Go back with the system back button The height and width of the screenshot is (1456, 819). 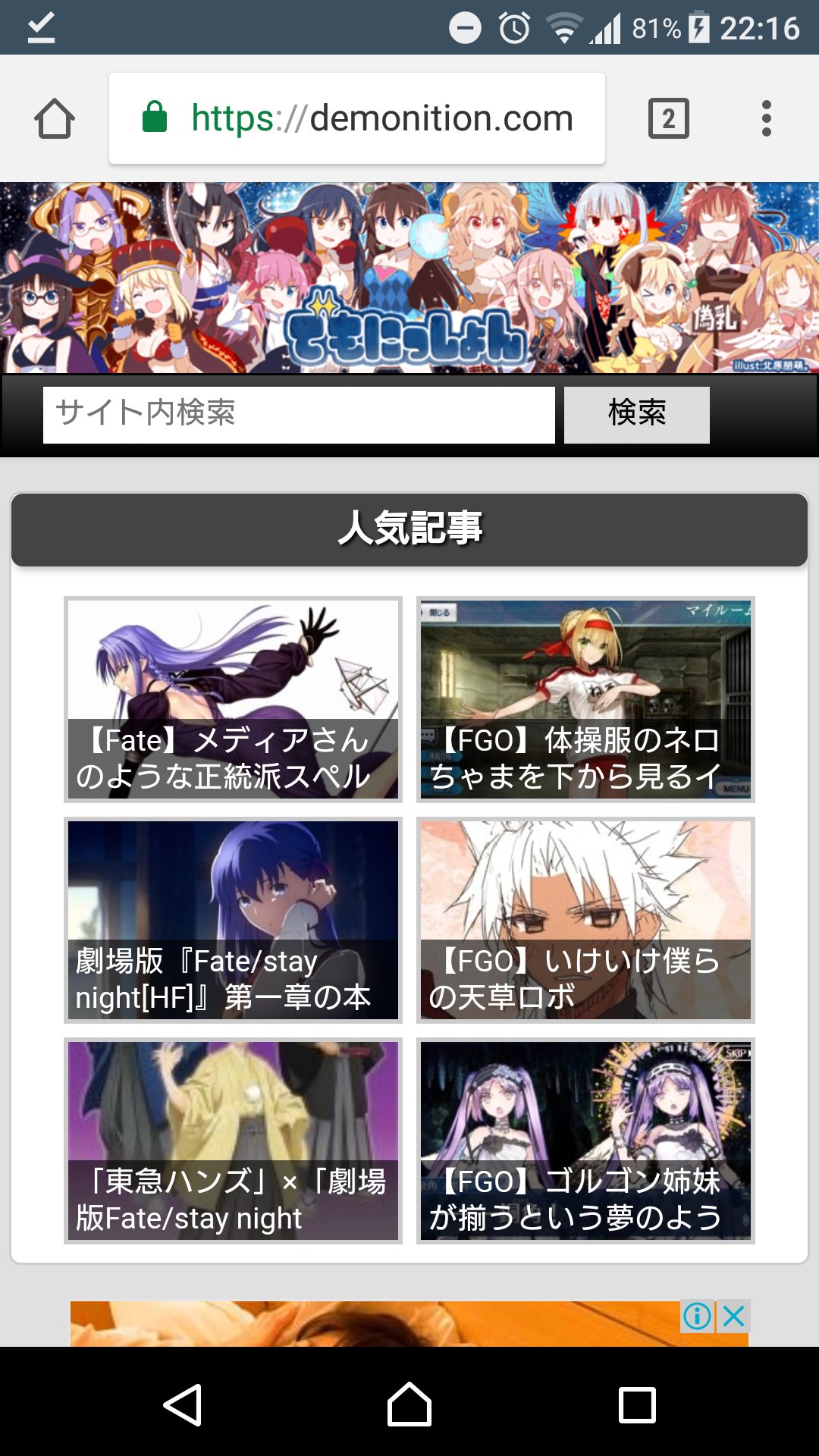[x=183, y=1404]
